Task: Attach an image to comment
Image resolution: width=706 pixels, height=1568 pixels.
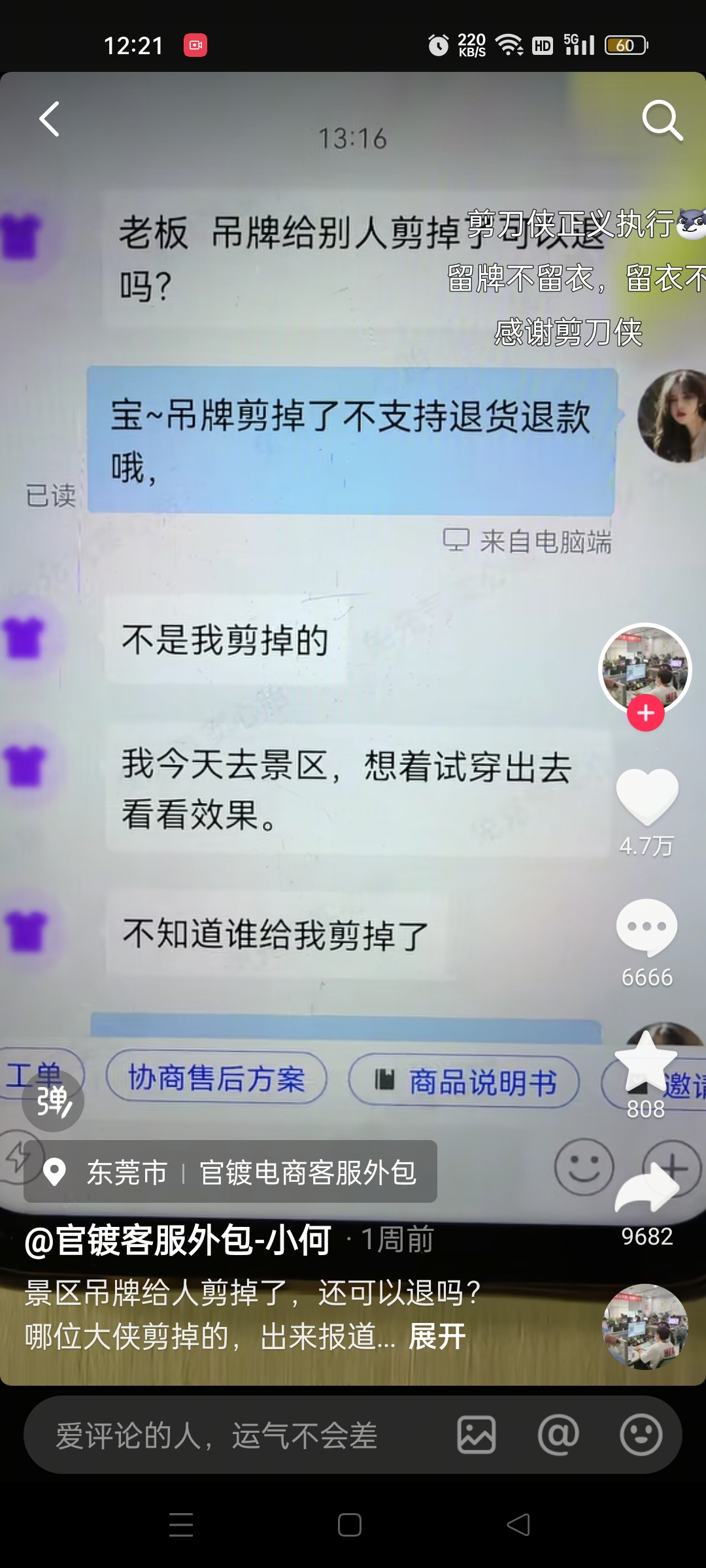Action: (477, 1435)
